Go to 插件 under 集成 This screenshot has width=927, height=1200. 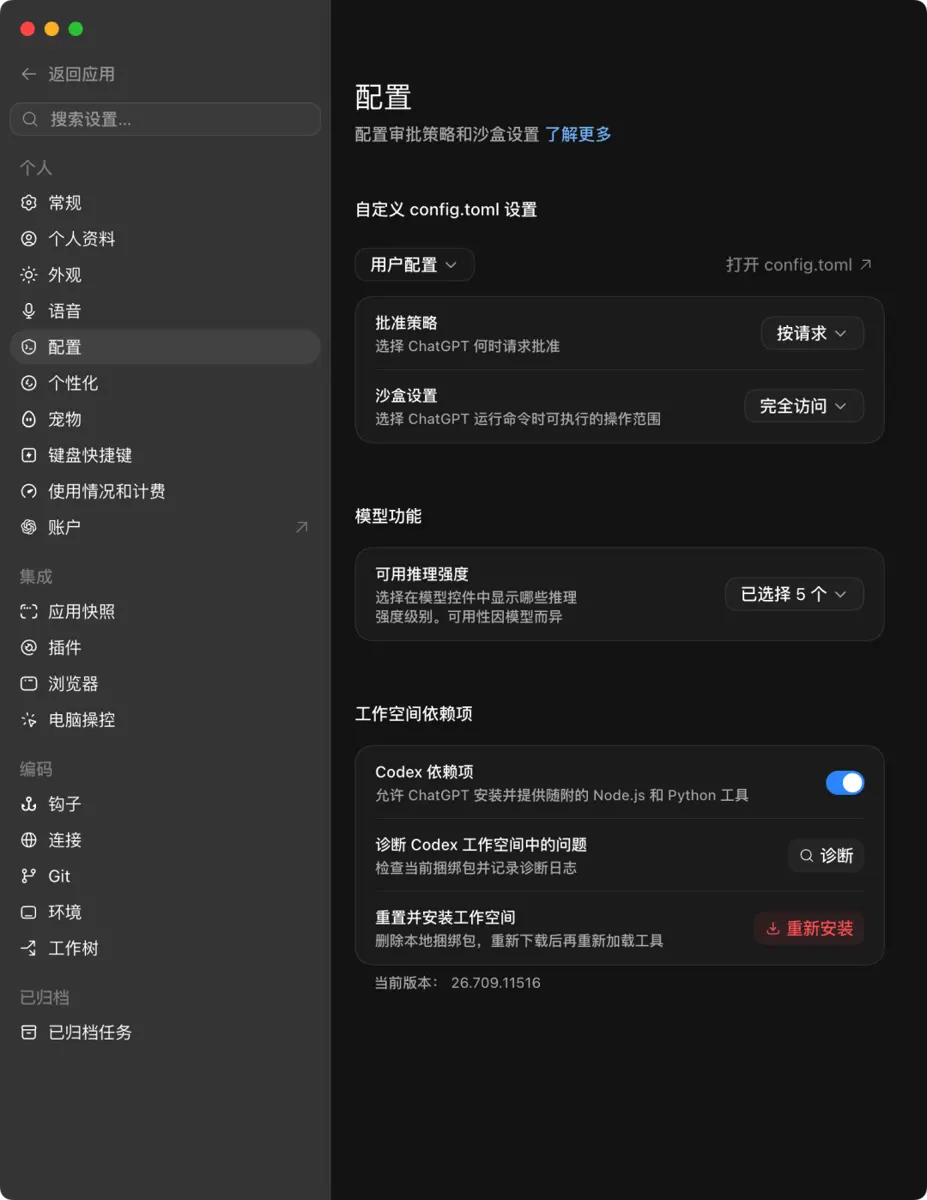[x=165, y=648]
